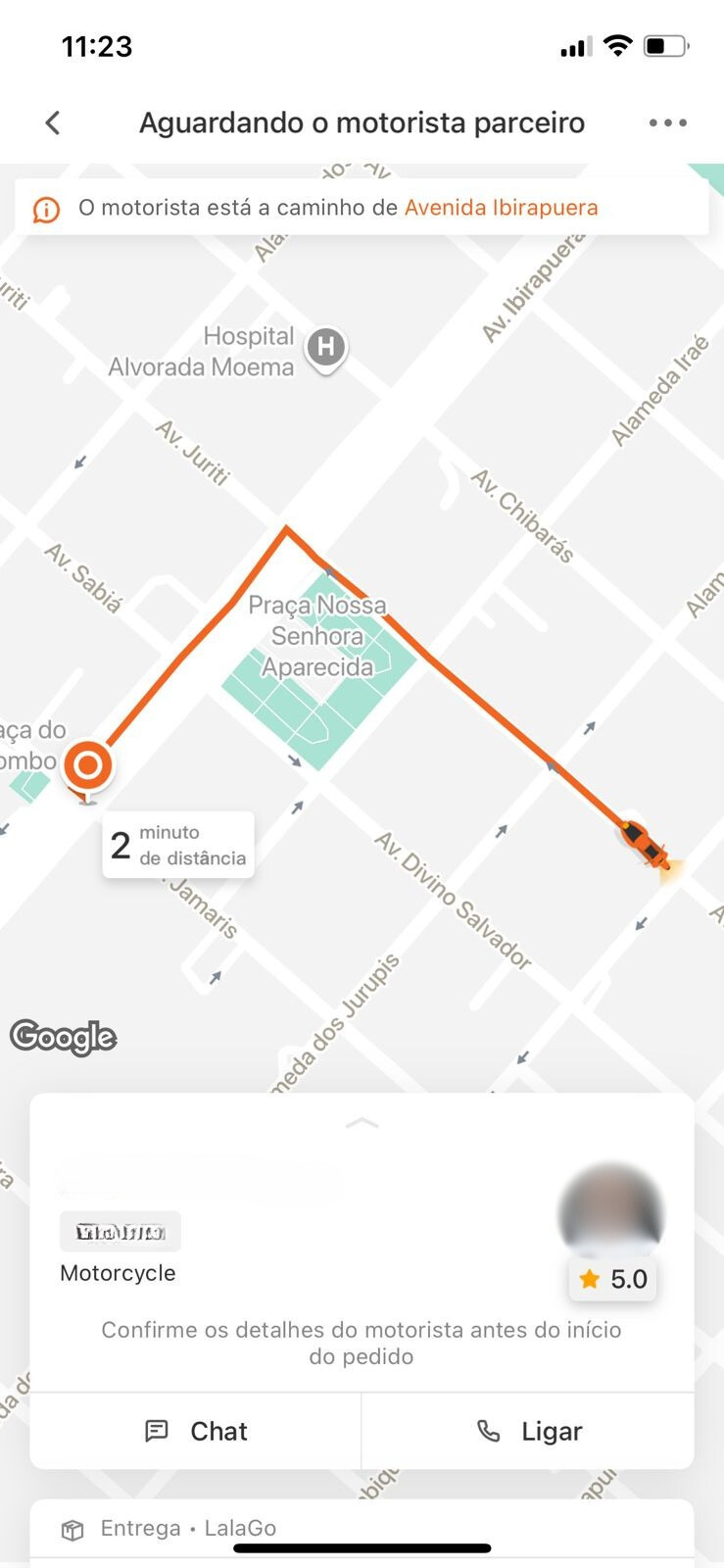Go back using the top arrow
Screen dimensions: 724x1568
(53, 122)
